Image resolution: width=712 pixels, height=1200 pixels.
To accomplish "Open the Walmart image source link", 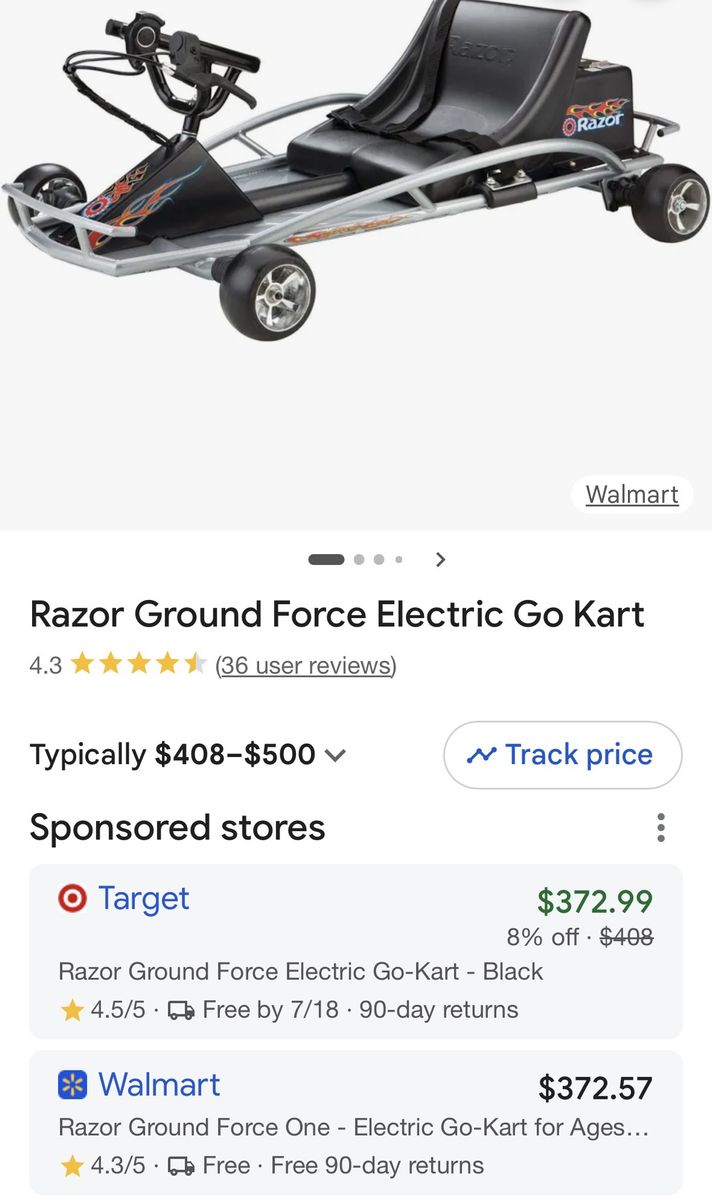I will click(631, 494).
